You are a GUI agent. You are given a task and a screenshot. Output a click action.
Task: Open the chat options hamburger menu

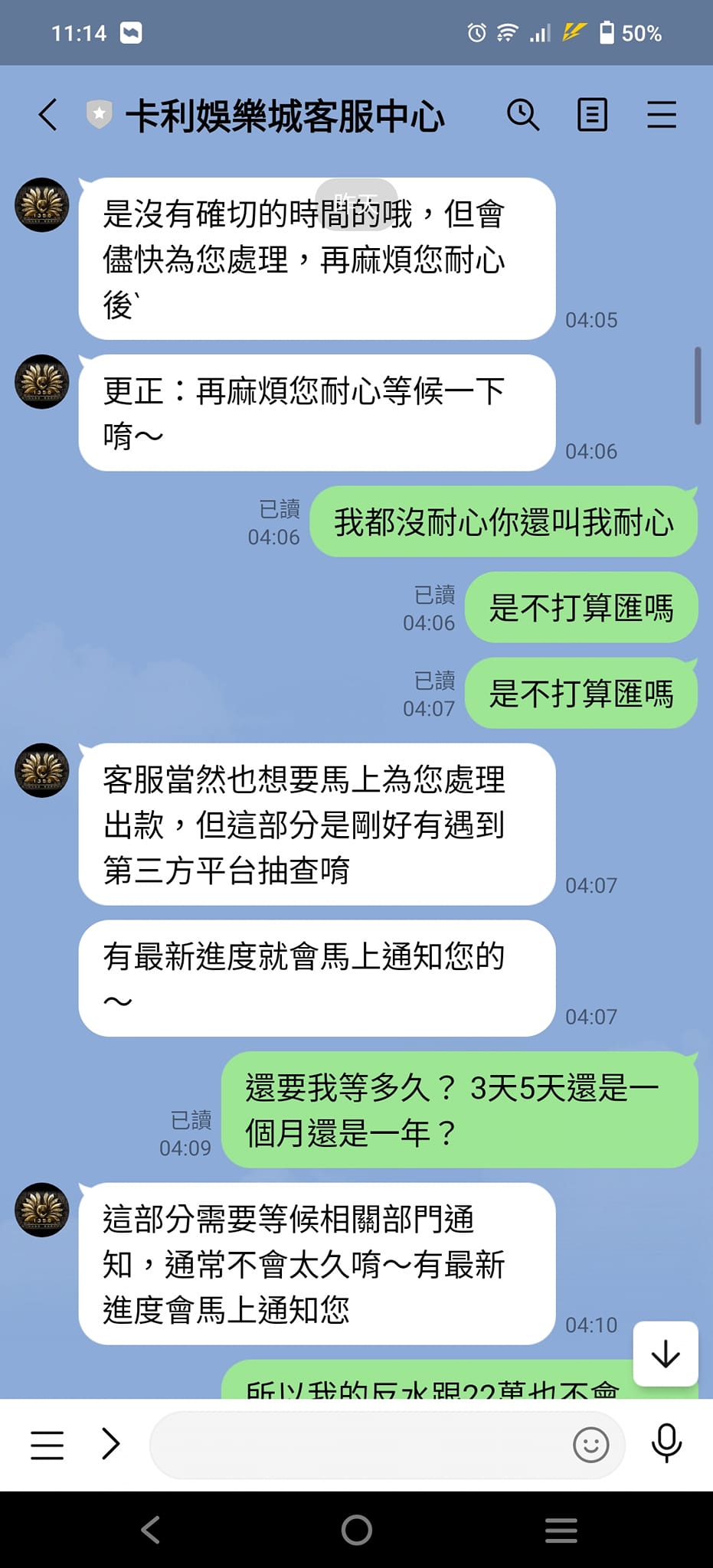point(661,115)
